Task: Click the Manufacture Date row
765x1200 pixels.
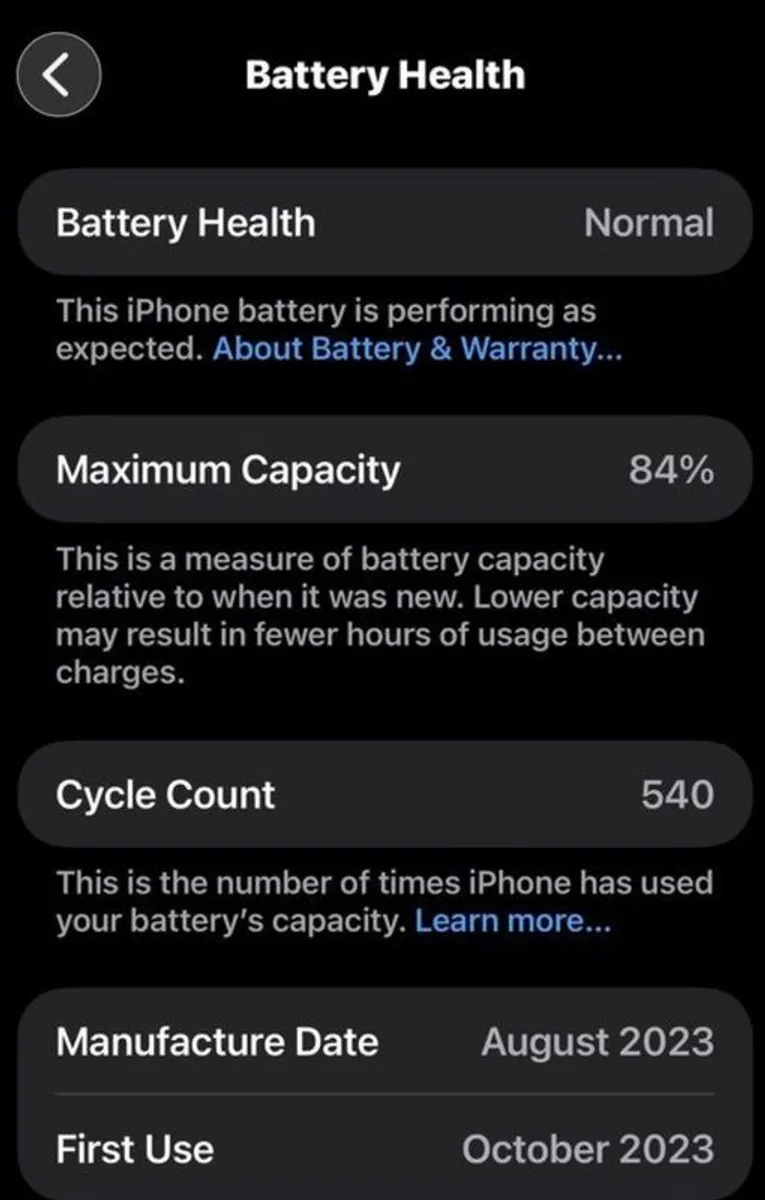Action: tap(383, 1042)
